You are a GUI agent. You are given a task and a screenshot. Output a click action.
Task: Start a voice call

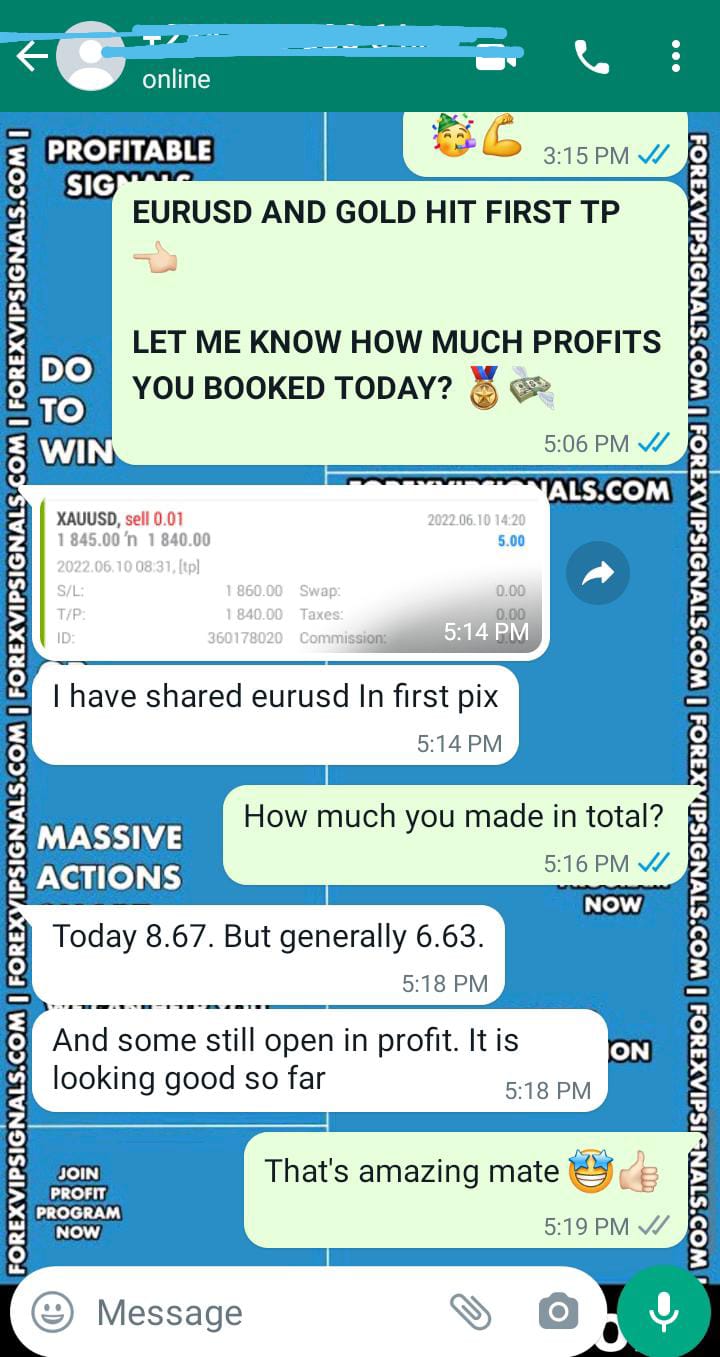pos(591,57)
